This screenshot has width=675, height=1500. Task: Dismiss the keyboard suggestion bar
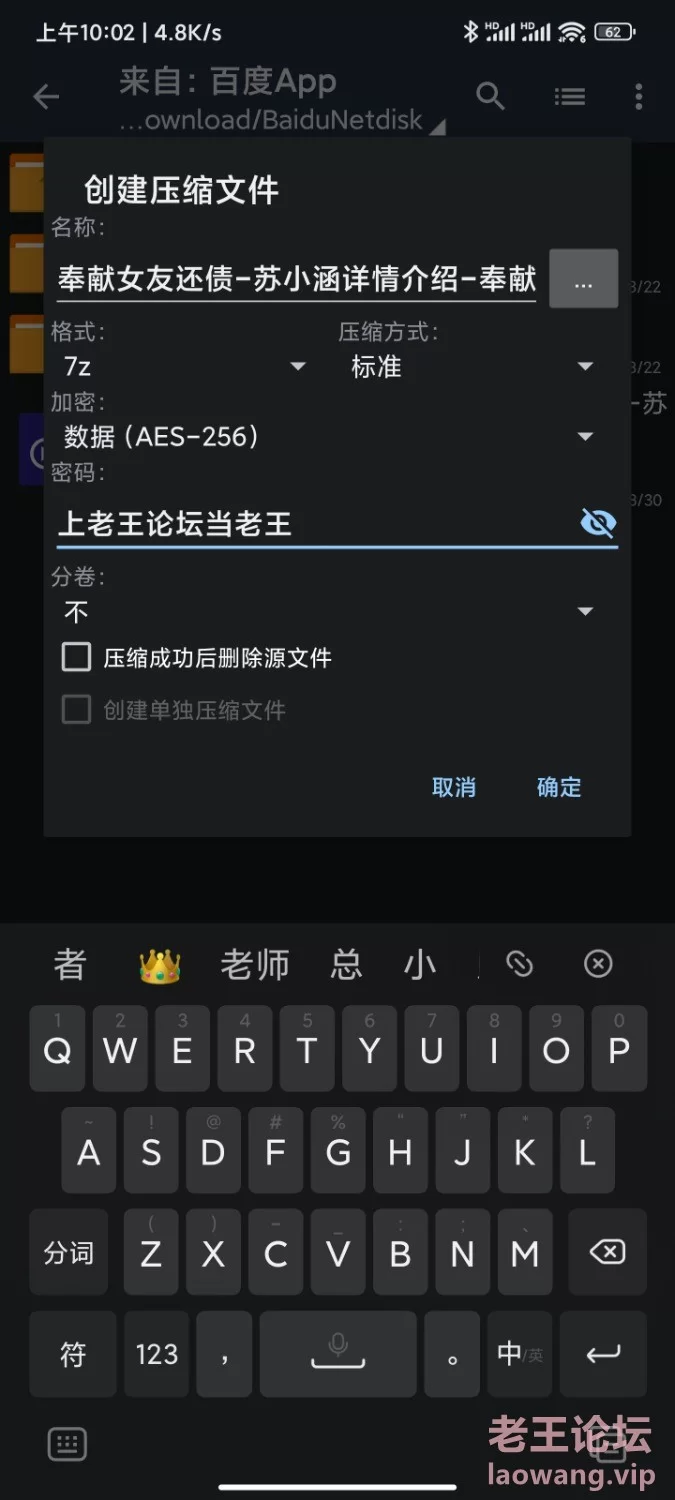click(x=598, y=964)
